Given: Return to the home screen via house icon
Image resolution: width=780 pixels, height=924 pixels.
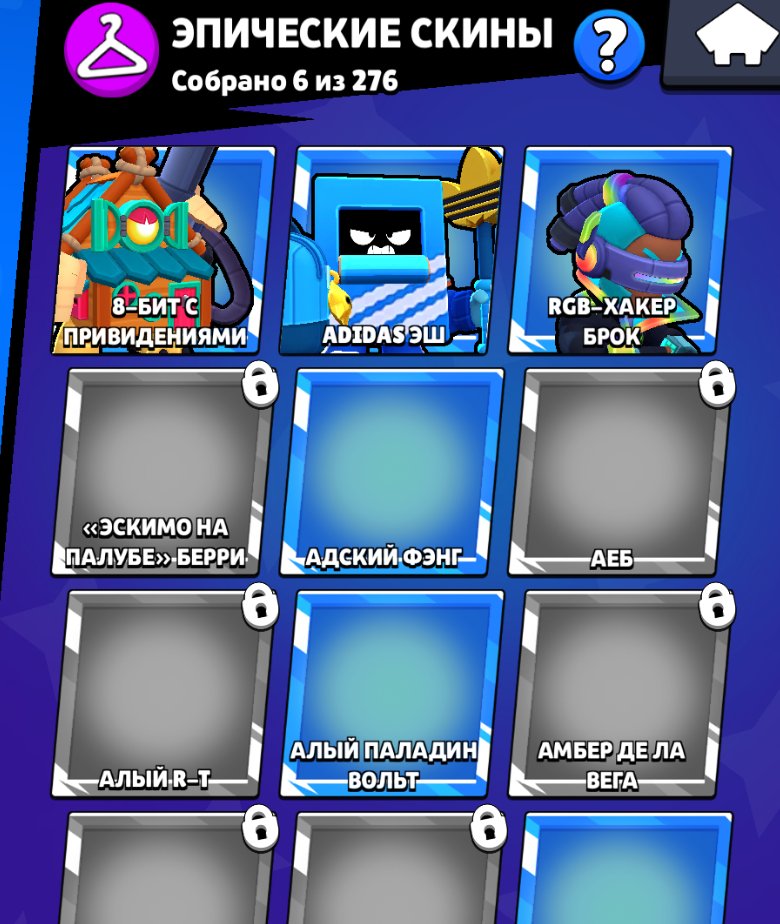Looking at the screenshot, I should pyautogui.click(x=736, y=35).
